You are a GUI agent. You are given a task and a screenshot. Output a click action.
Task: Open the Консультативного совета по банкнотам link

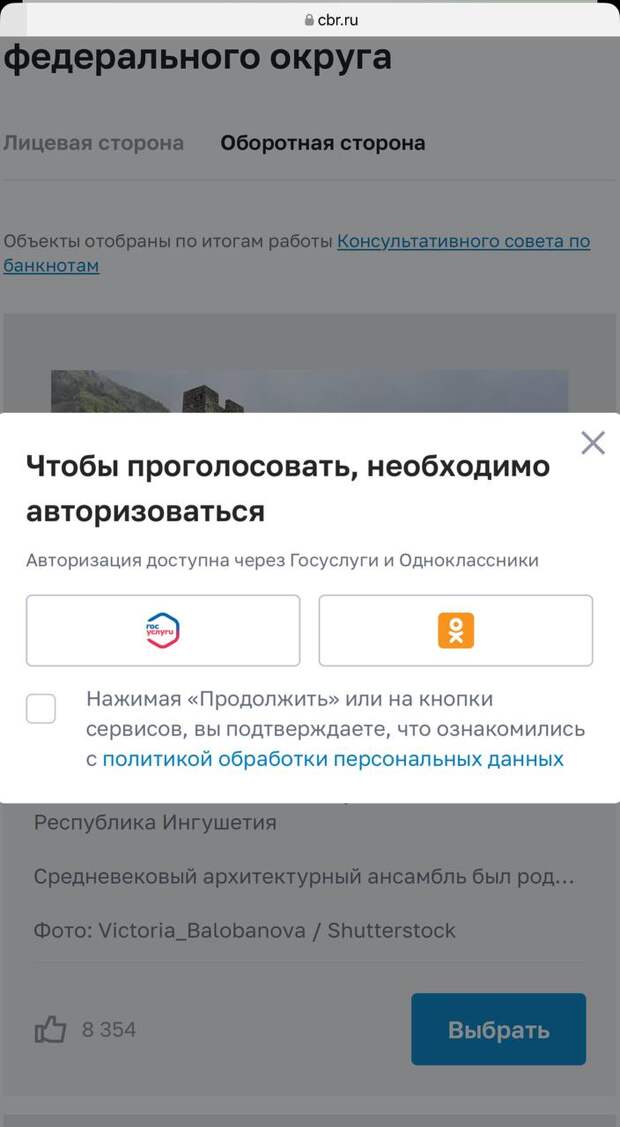tap(463, 241)
